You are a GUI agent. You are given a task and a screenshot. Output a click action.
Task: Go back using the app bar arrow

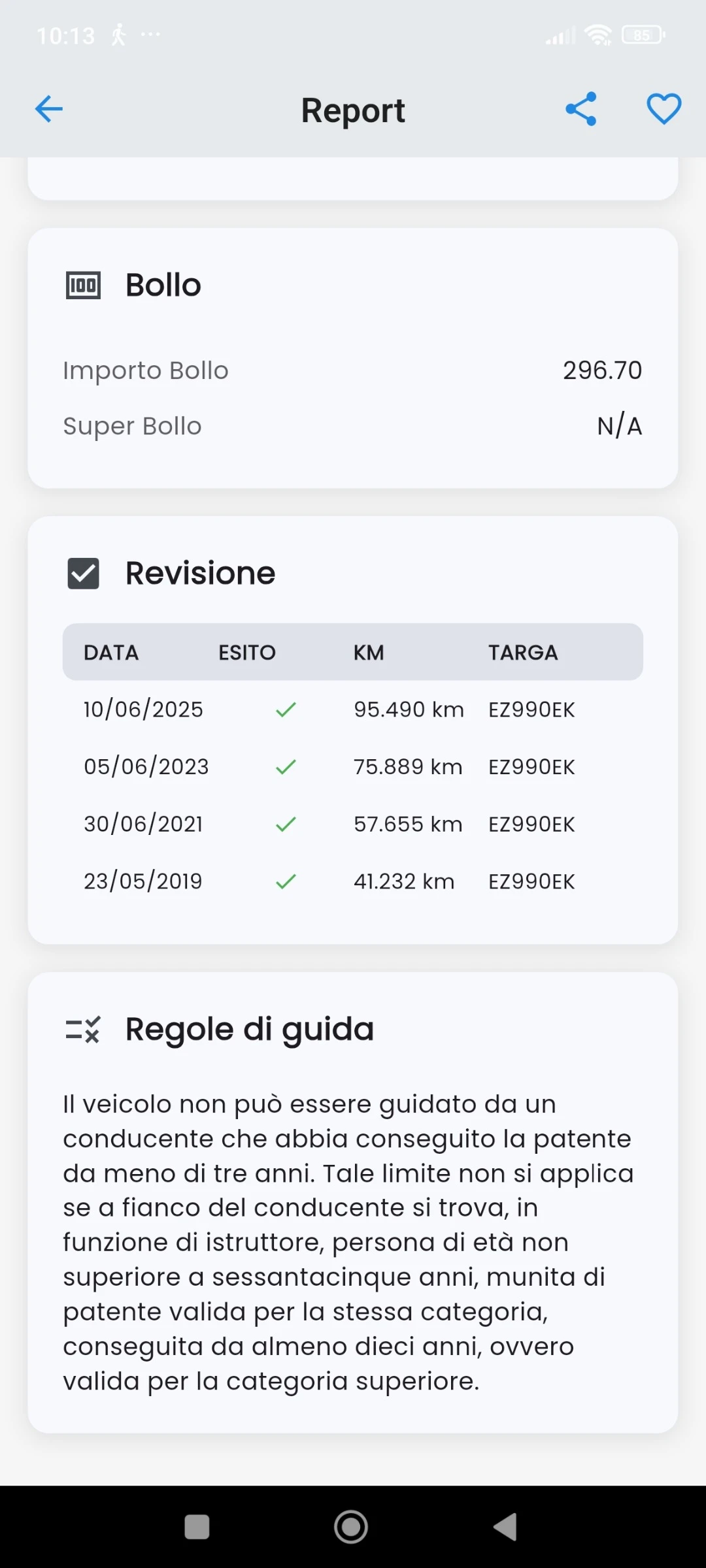pyautogui.click(x=49, y=108)
